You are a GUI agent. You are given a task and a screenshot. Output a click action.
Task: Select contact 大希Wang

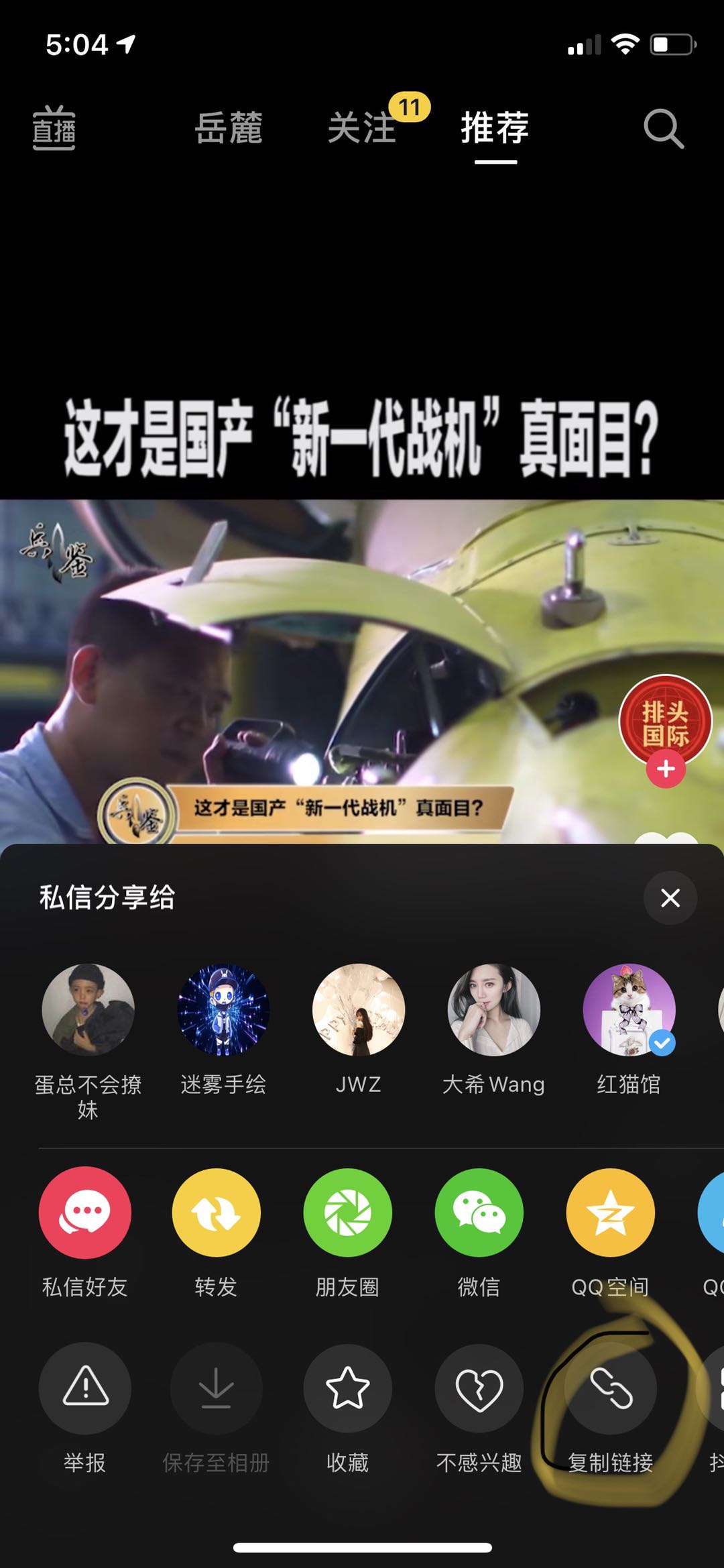[494, 1010]
